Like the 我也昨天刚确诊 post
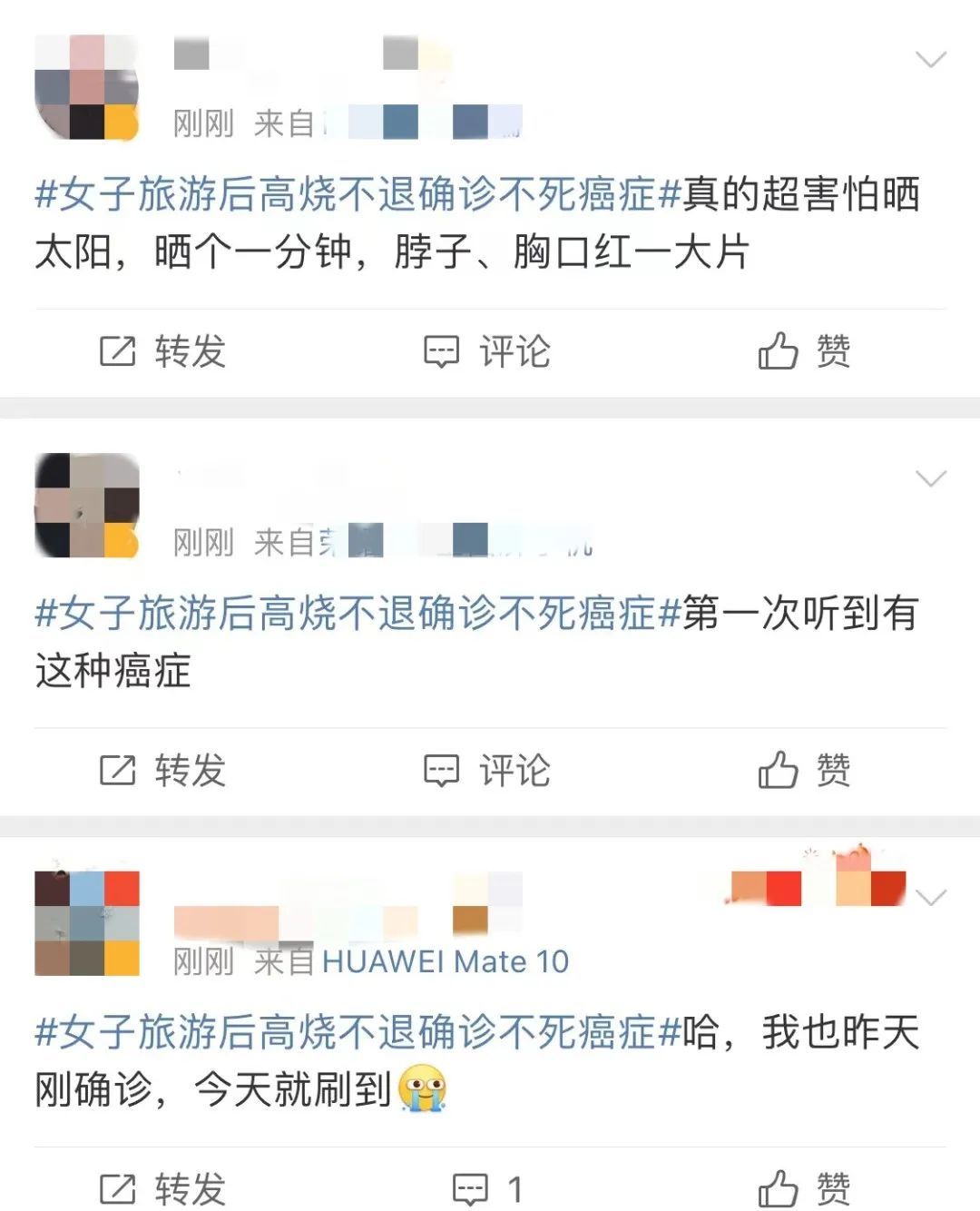980x1211 pixels. 804,1188
